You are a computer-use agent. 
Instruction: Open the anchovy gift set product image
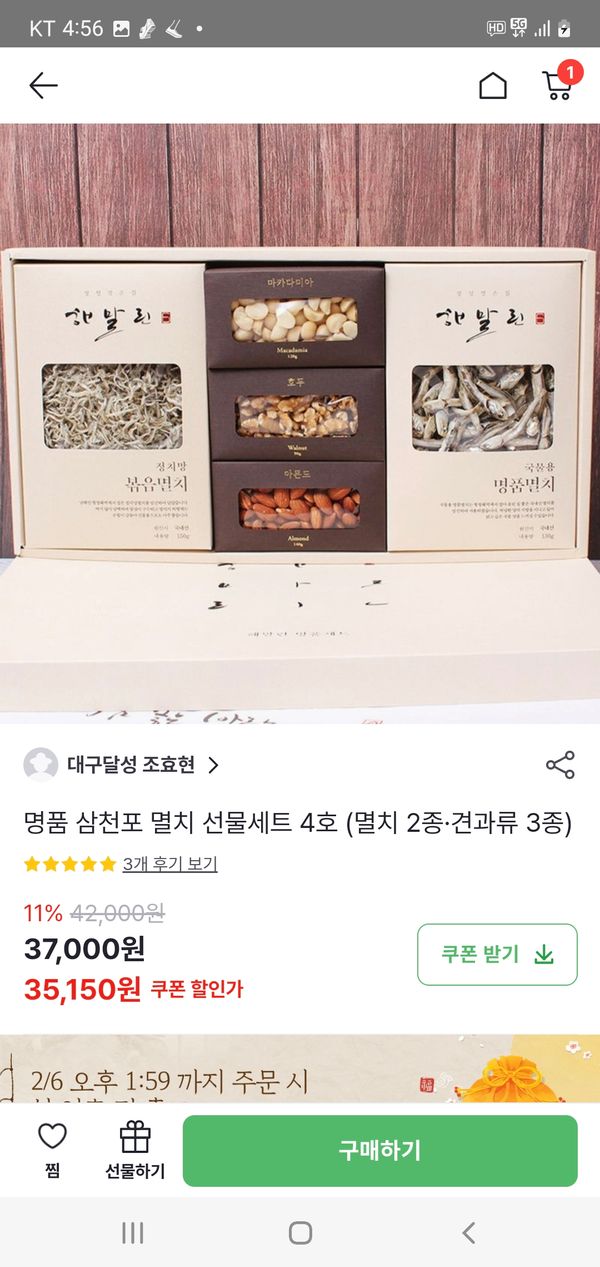300,420
